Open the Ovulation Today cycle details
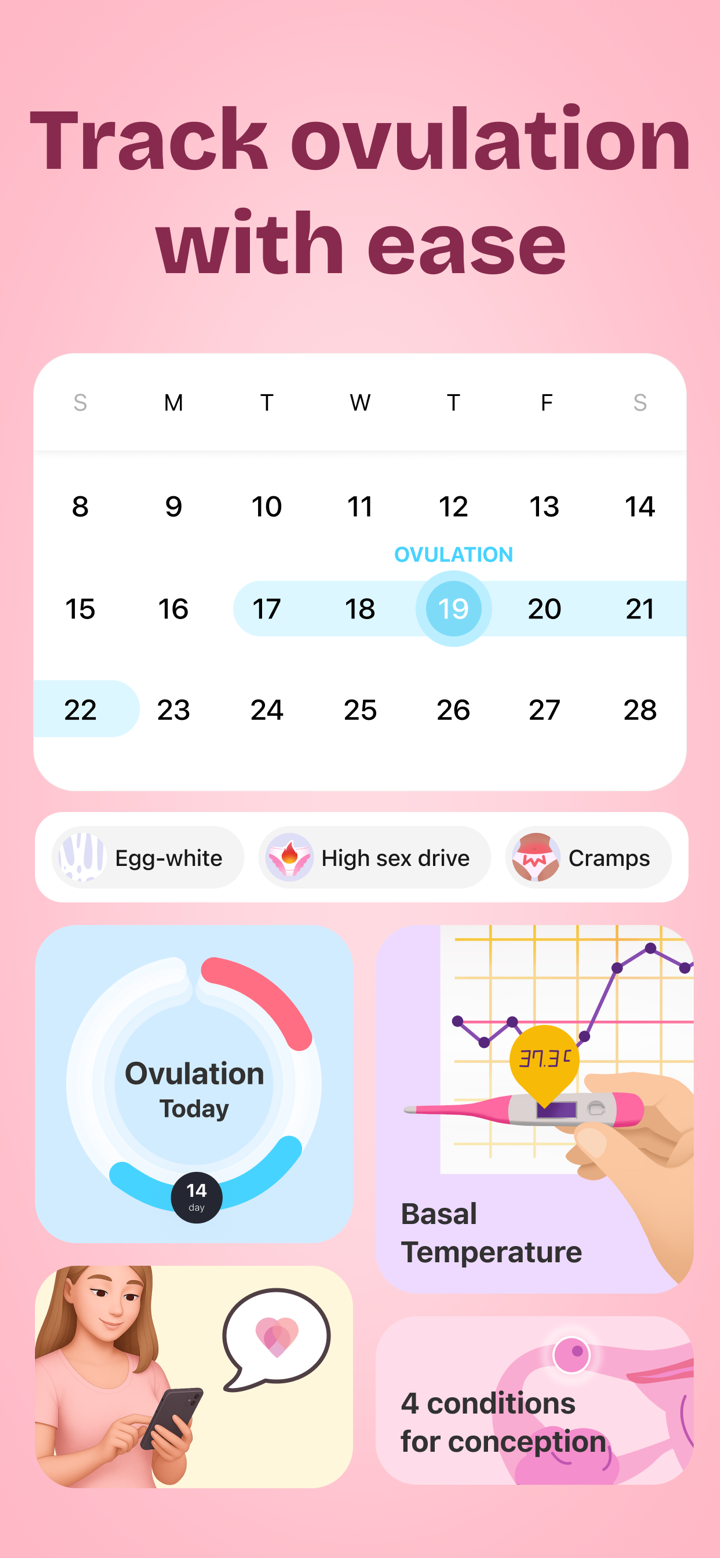This screenshot has width=720, height=1558. 194,1089
